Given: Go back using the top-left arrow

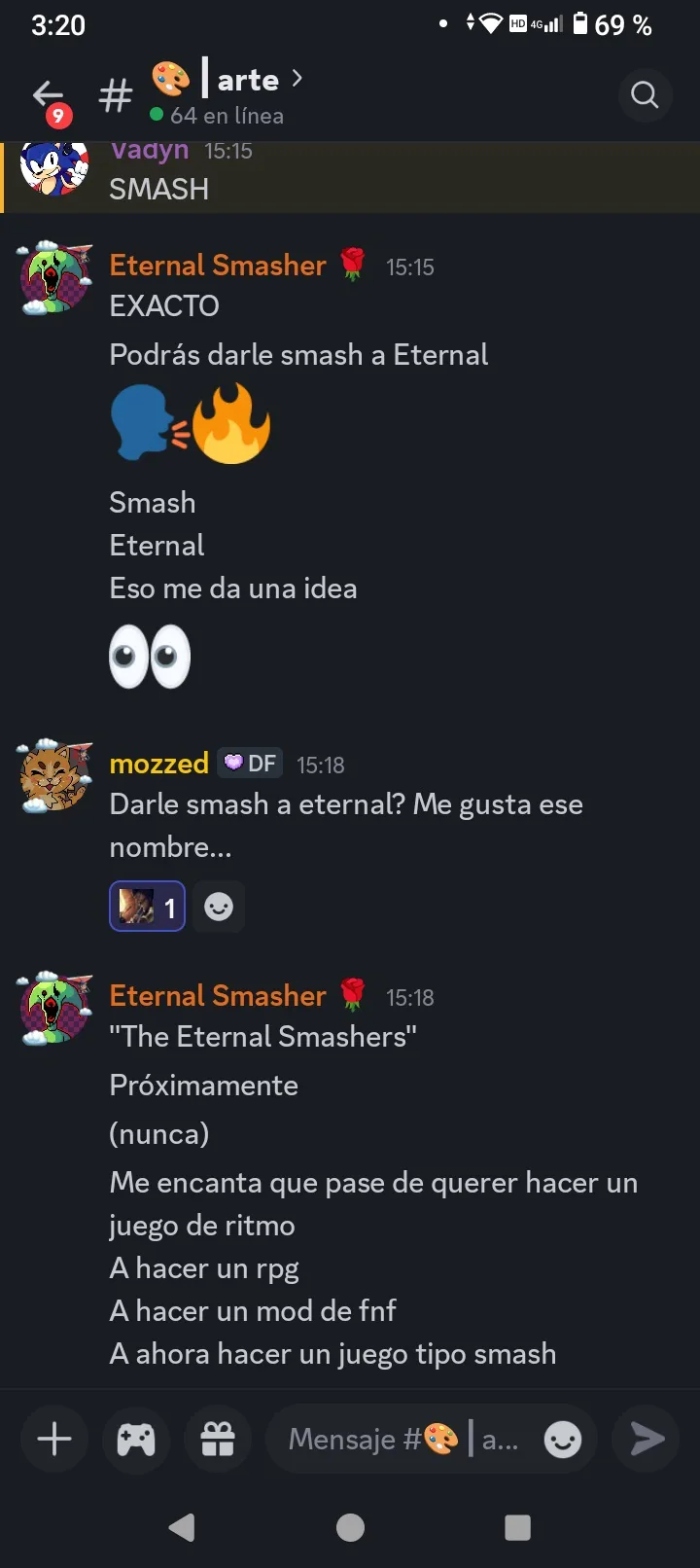Looking at the screenshot, I should [48, 94].
